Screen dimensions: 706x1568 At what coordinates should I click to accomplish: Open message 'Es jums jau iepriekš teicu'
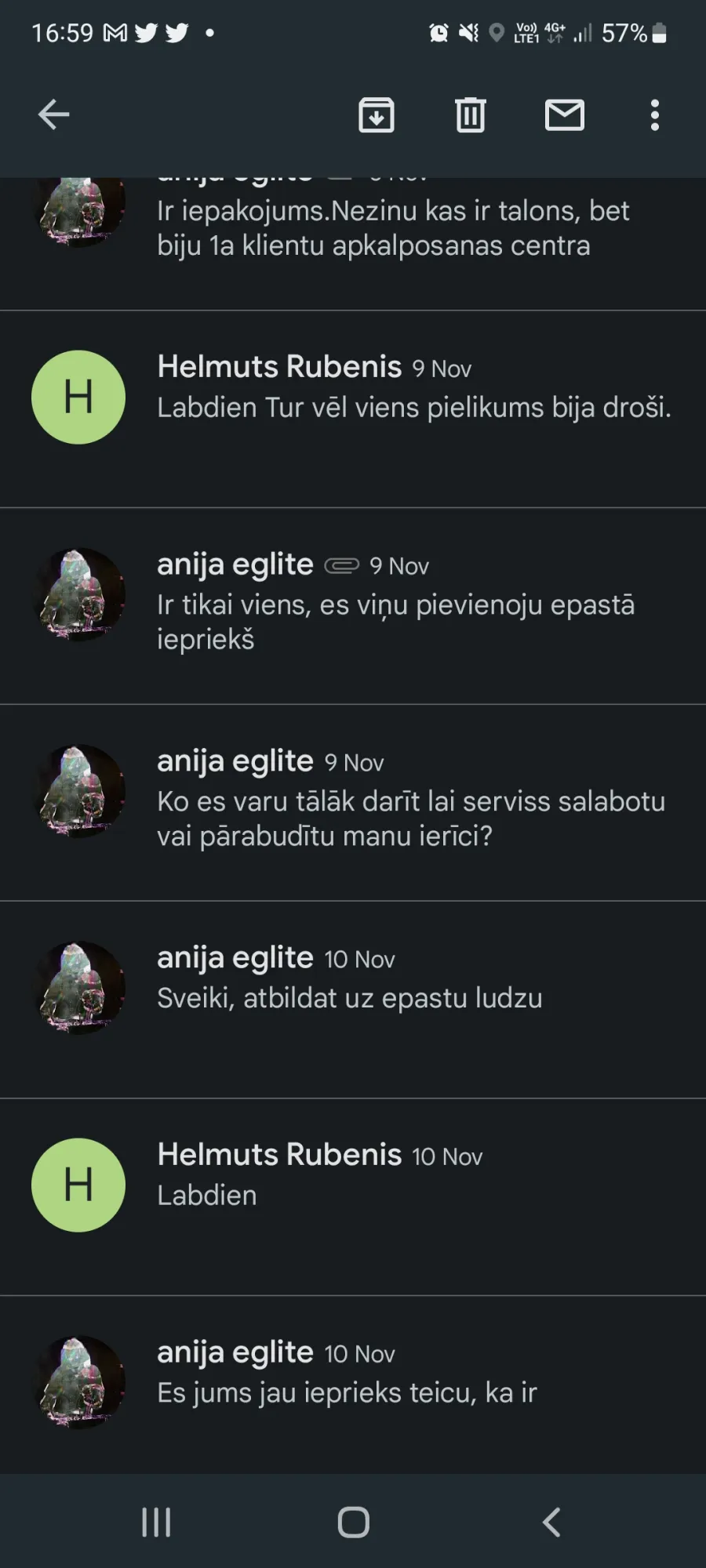click(353, 1385)
